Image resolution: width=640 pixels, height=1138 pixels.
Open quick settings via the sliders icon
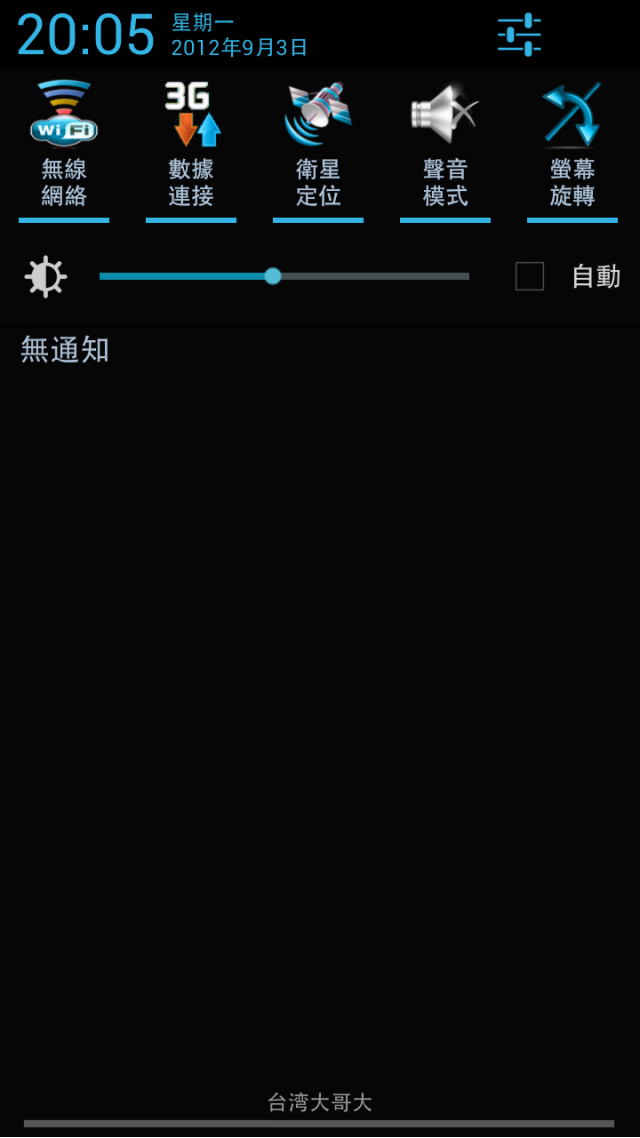pyautogui.click(x=519, y=35)
